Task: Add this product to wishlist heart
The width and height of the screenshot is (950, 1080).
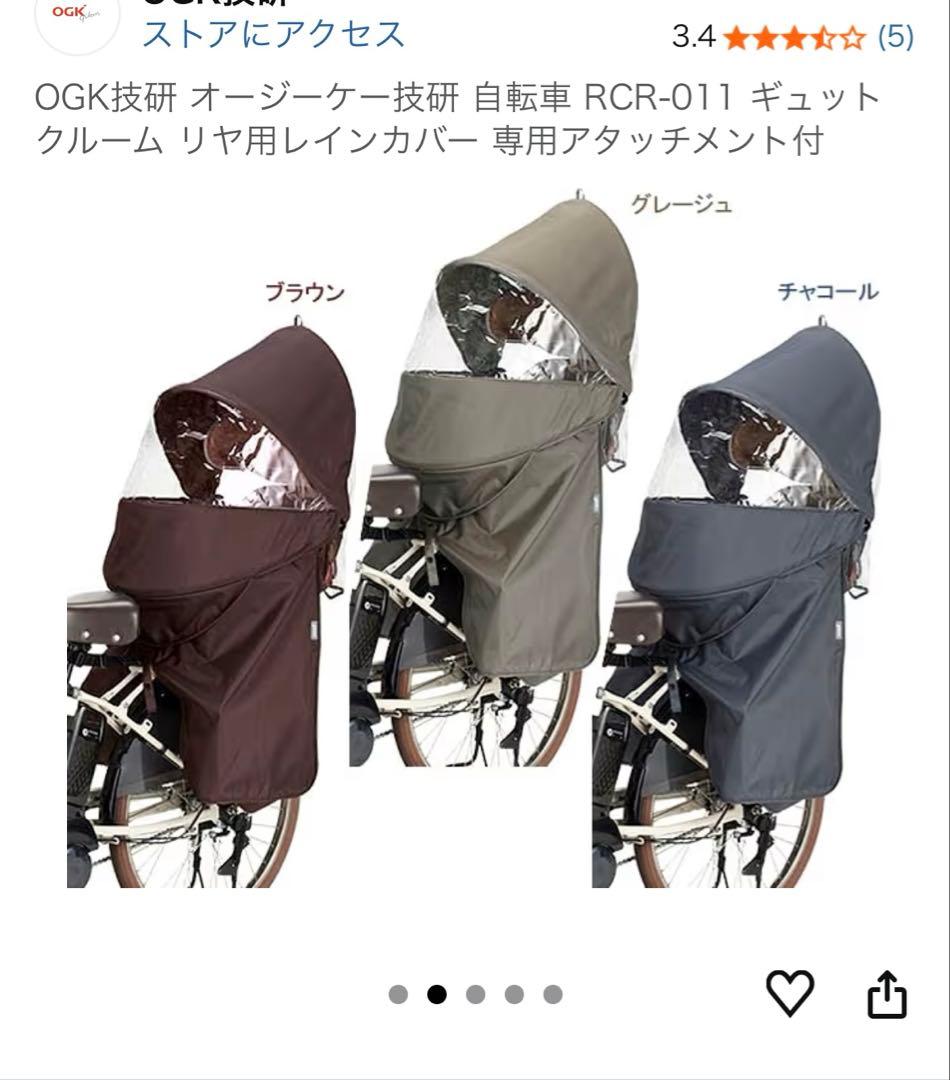Action: point(790,993)
